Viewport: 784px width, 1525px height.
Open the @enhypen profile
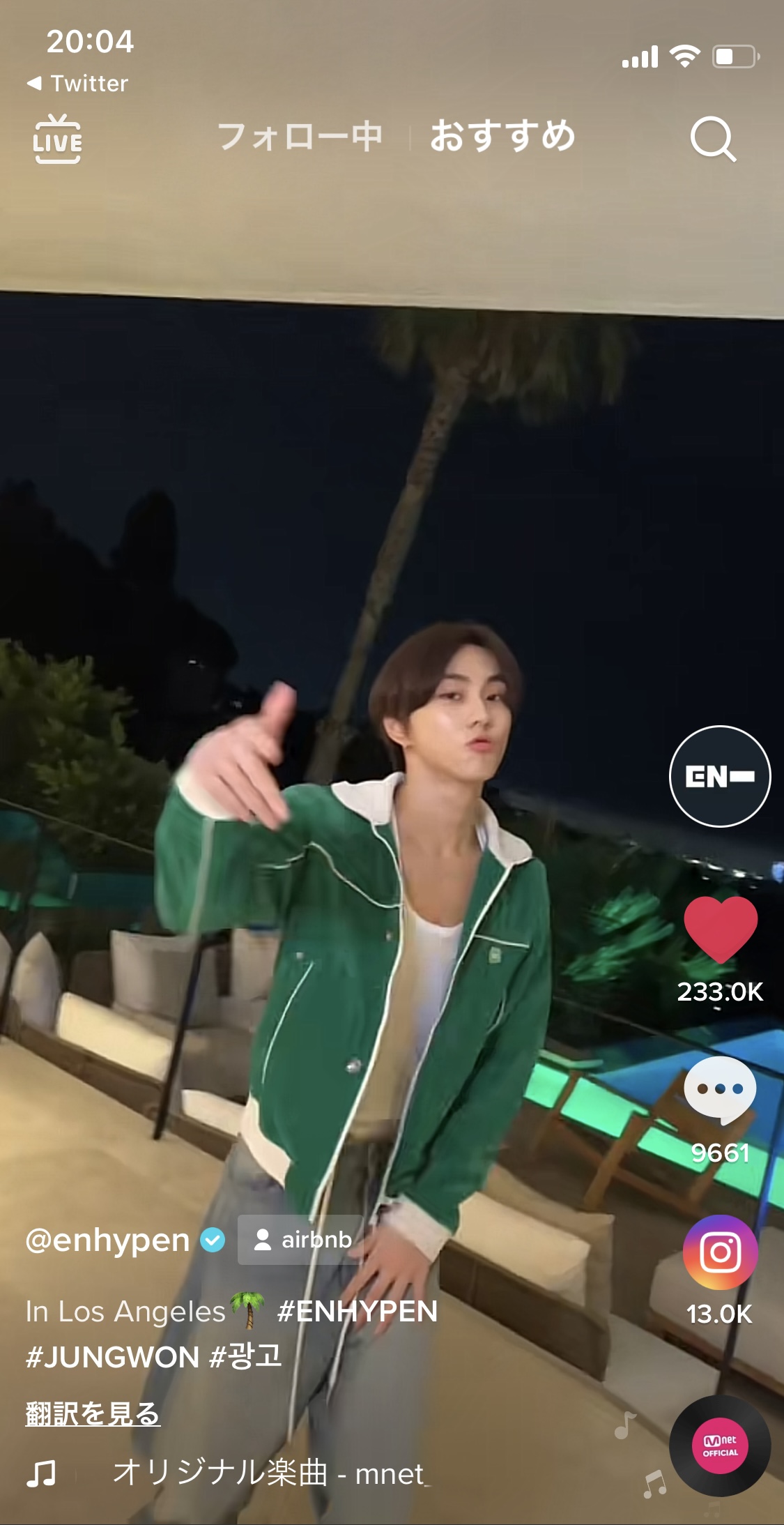pyautogui.click(x=107, y=1240)
